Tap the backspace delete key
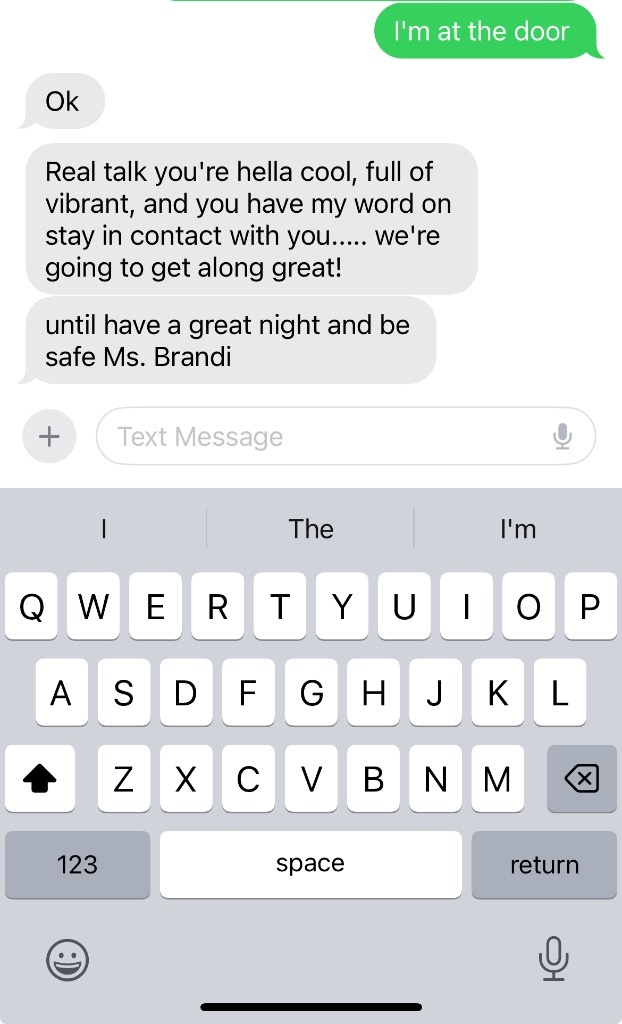 (x=581, y=778)
